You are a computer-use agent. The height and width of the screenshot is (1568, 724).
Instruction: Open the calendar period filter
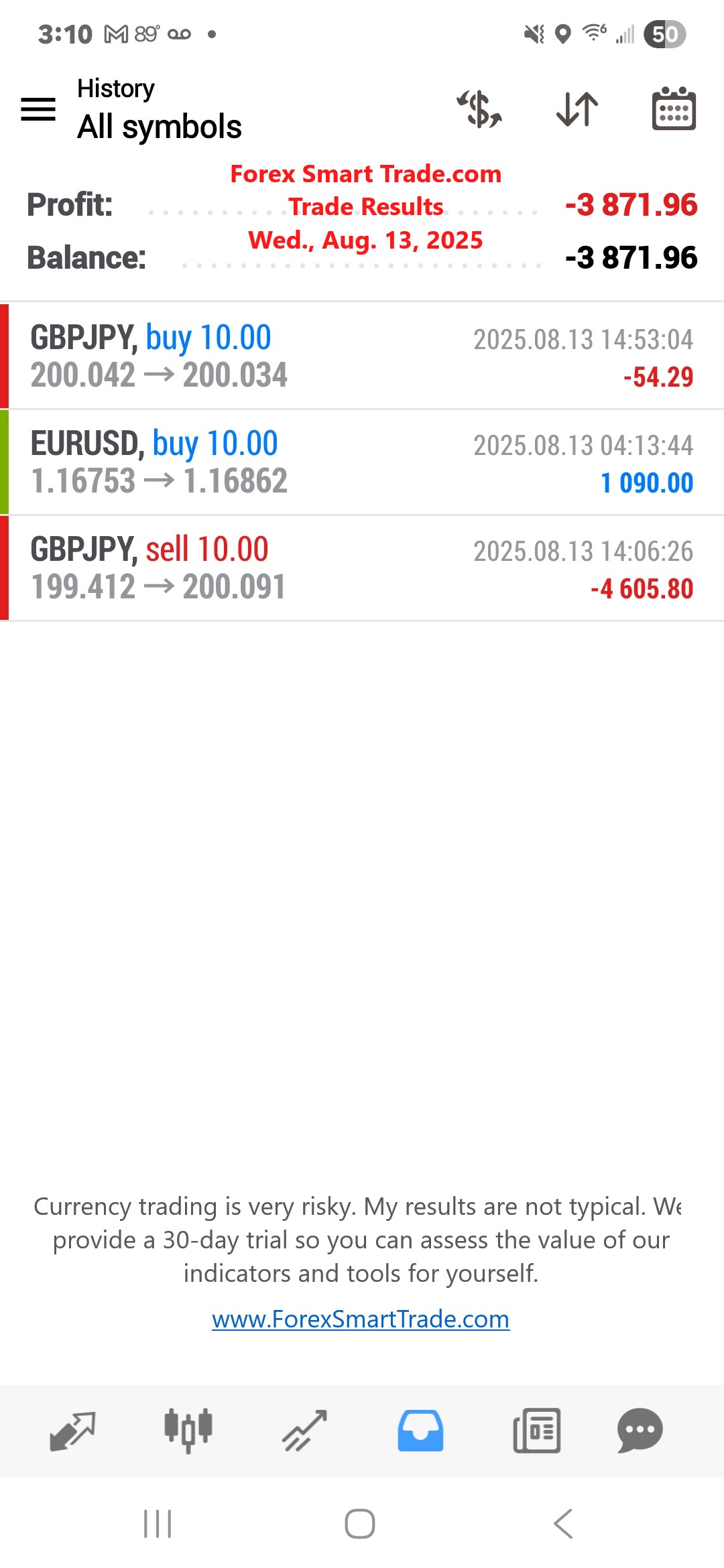[673, 109]
